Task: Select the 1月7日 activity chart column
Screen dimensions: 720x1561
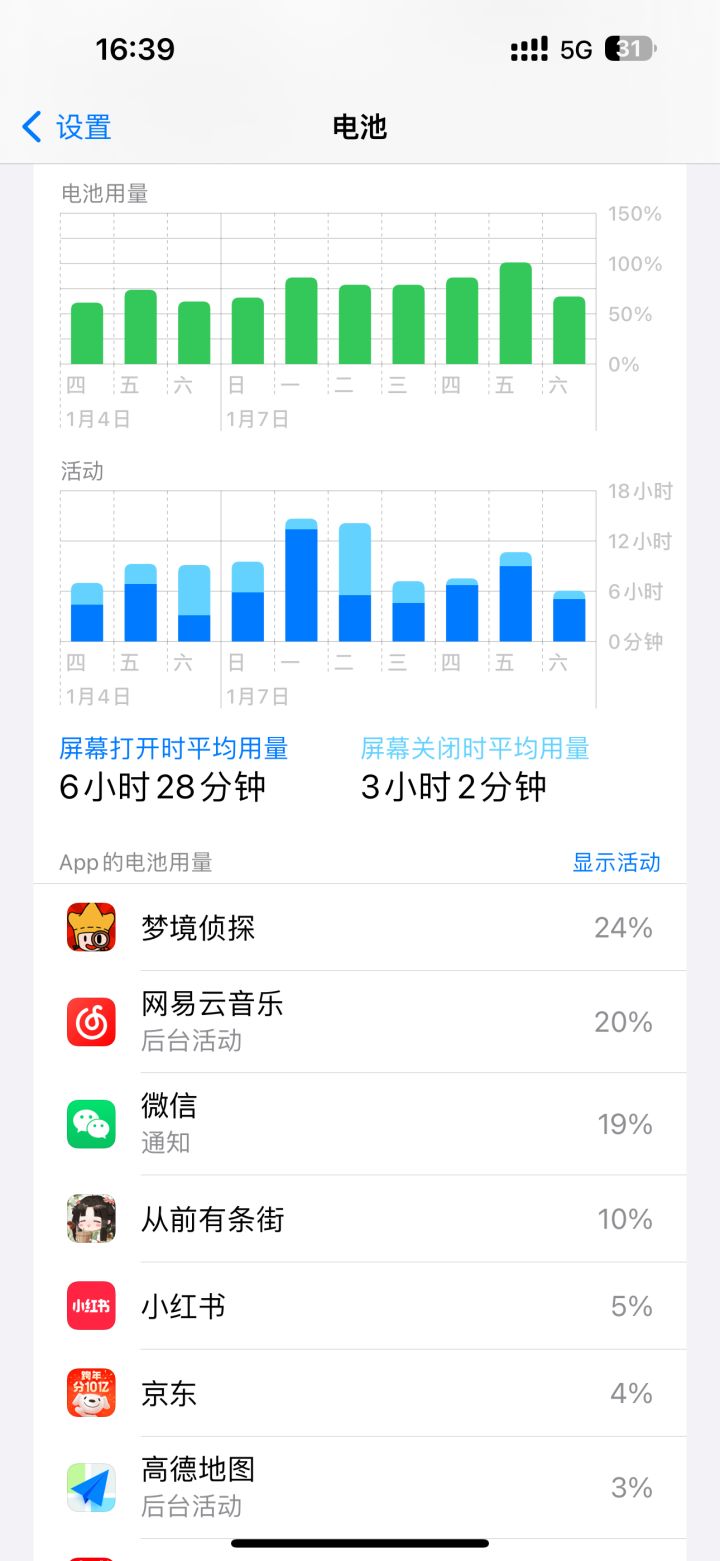Action: tap(247, 600)
